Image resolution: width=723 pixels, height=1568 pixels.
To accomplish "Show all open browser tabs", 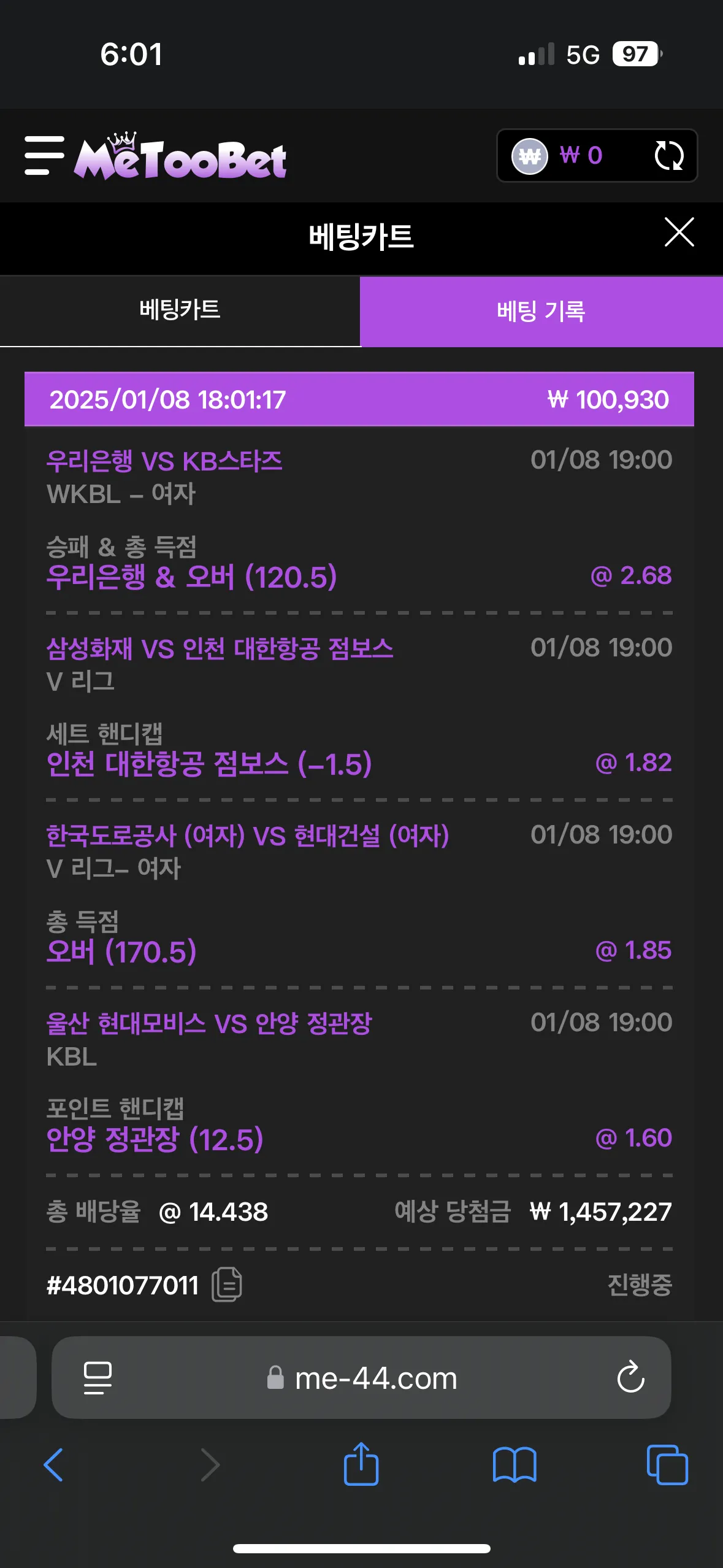I will pyautogui.click(x=667, y=1464).
